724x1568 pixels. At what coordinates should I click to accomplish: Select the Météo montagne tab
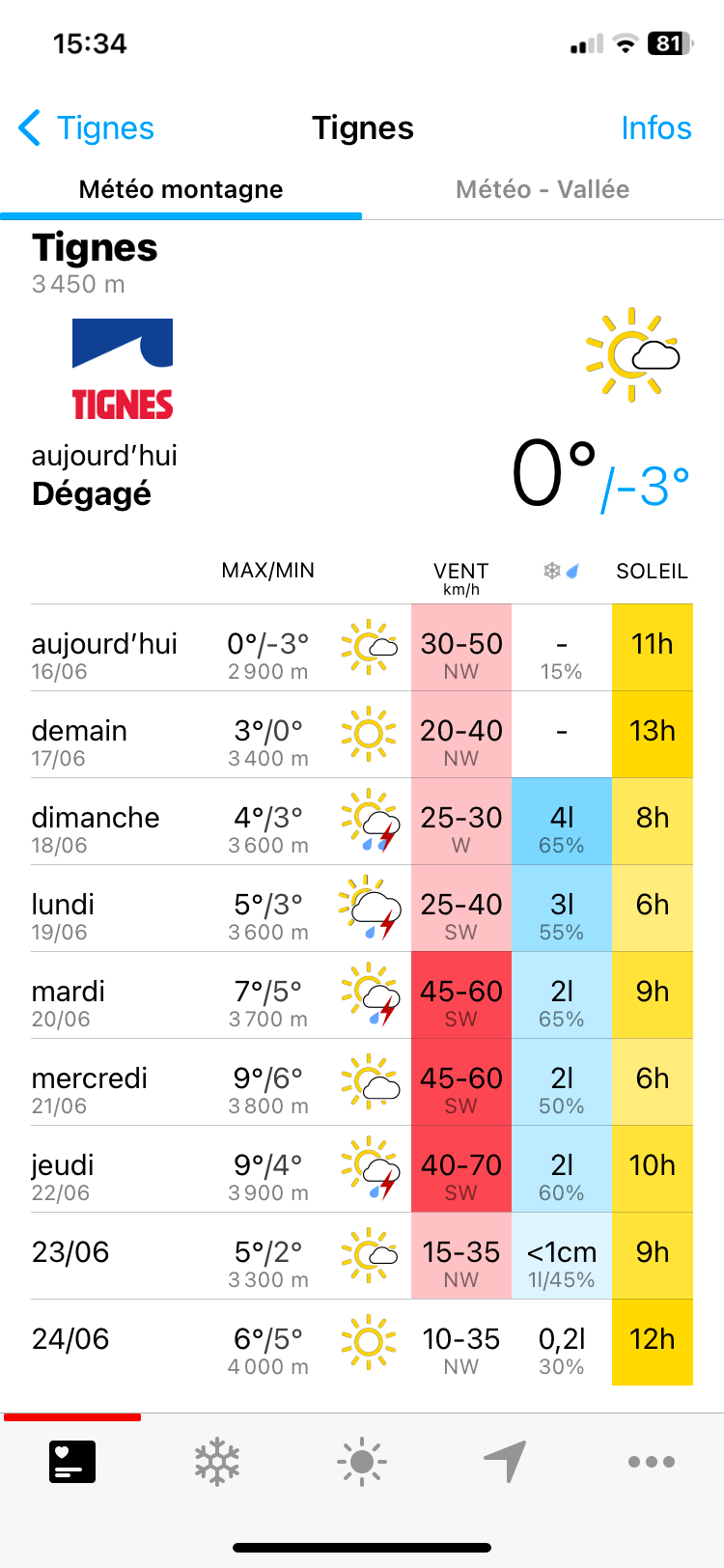click(x=181, y=189)
